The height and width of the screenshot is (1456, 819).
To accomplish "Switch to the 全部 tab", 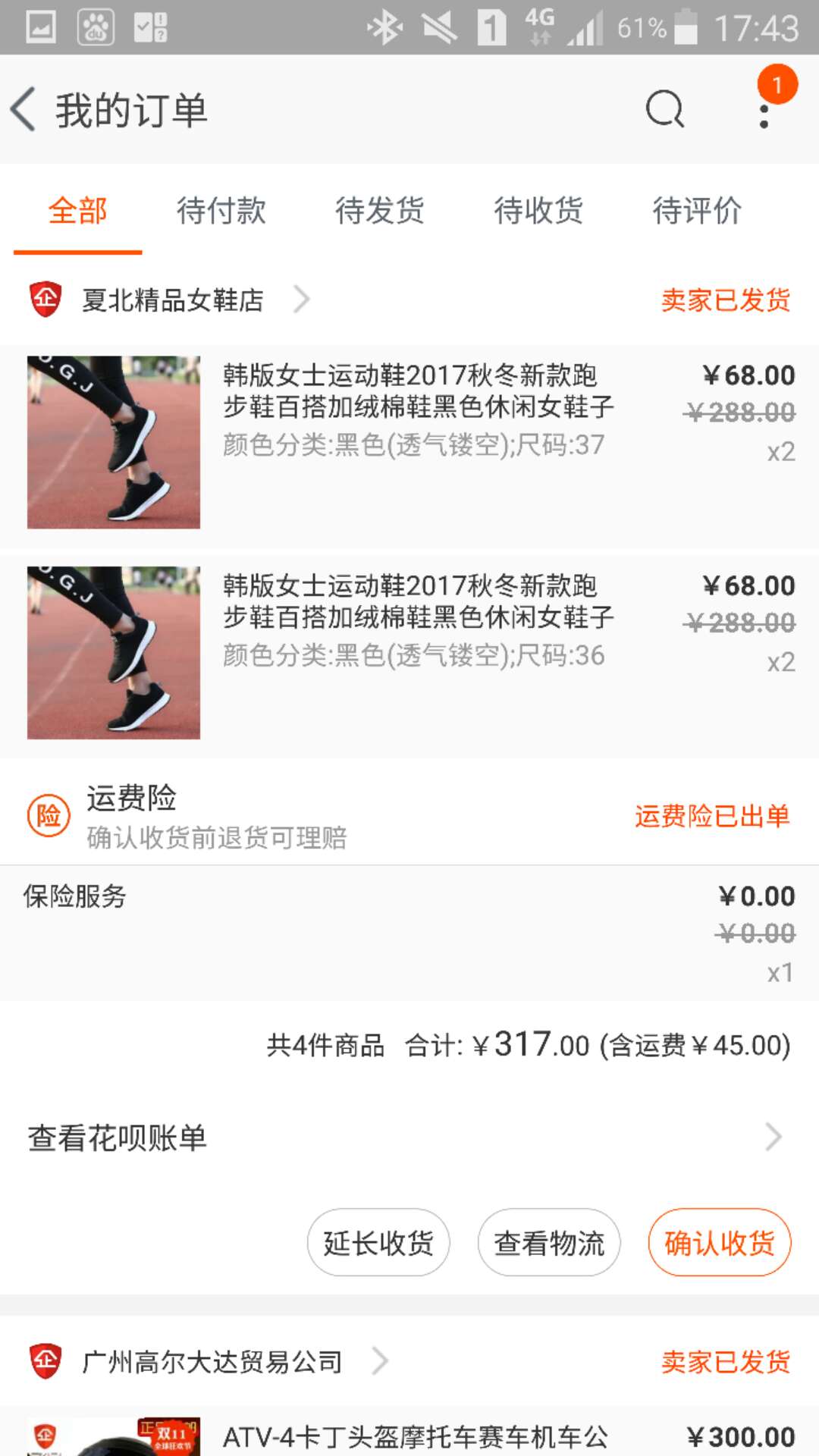I will [x=77, y=211].
